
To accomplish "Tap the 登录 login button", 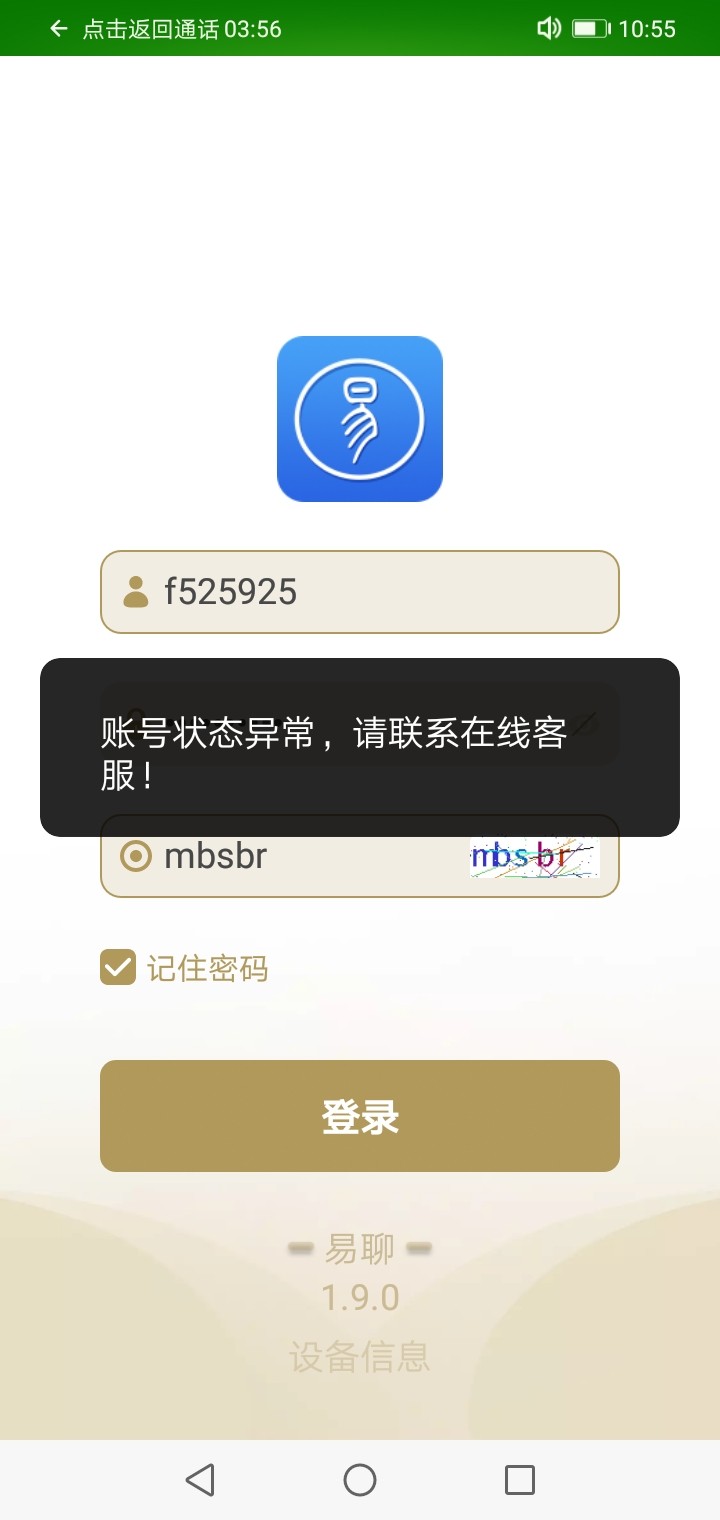I will (360, 1116).
